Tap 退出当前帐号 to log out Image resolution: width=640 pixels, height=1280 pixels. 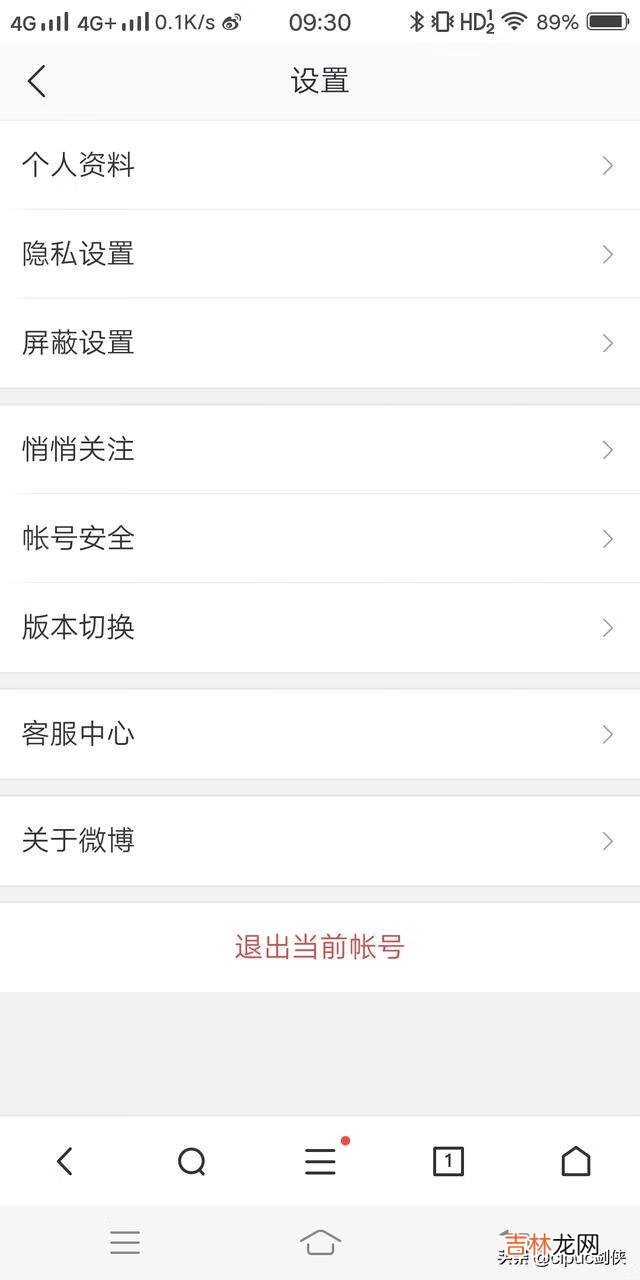(x=320, y=947)
